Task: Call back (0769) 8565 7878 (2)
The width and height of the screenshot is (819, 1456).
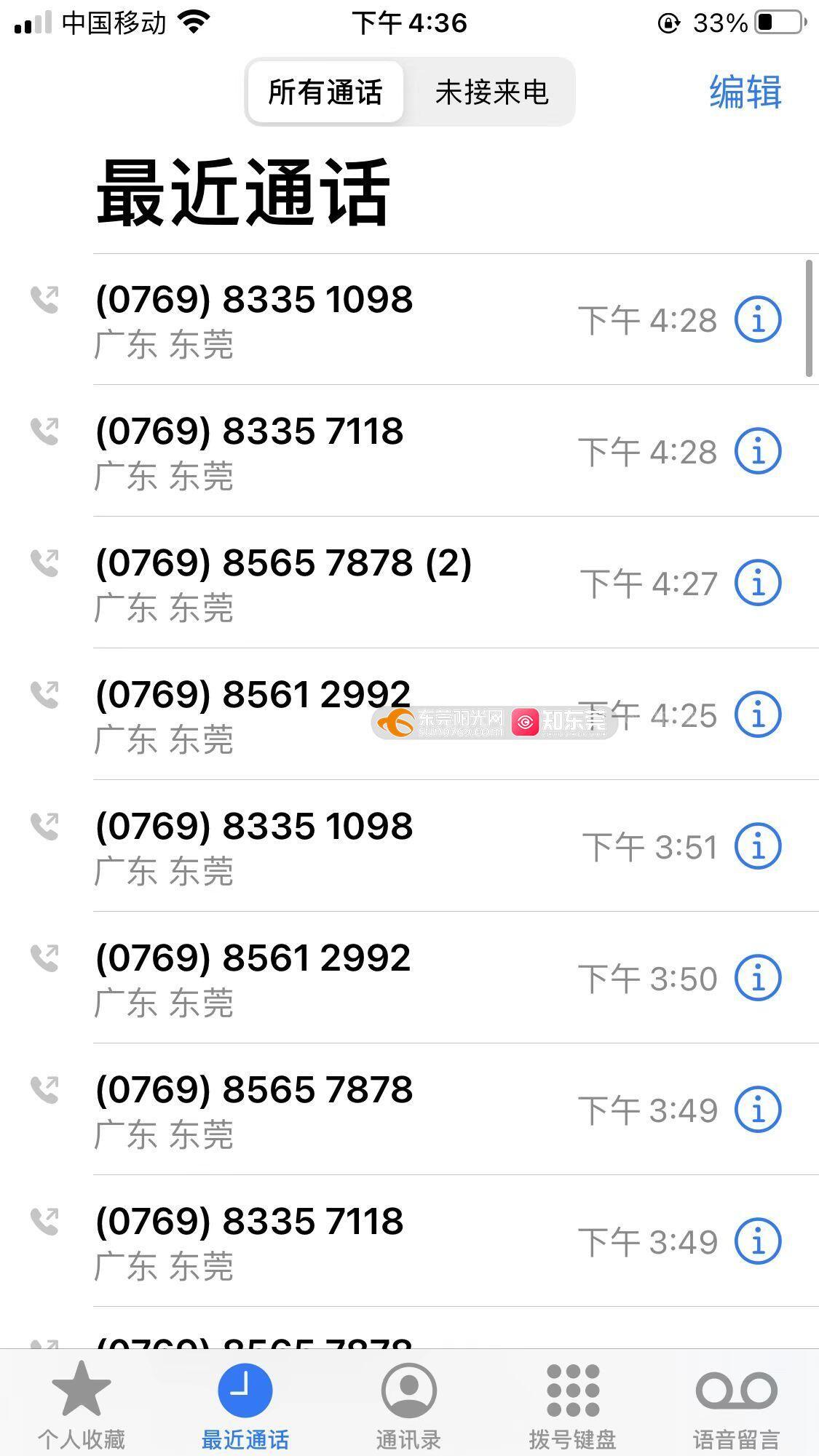Action: coord(409,583)
